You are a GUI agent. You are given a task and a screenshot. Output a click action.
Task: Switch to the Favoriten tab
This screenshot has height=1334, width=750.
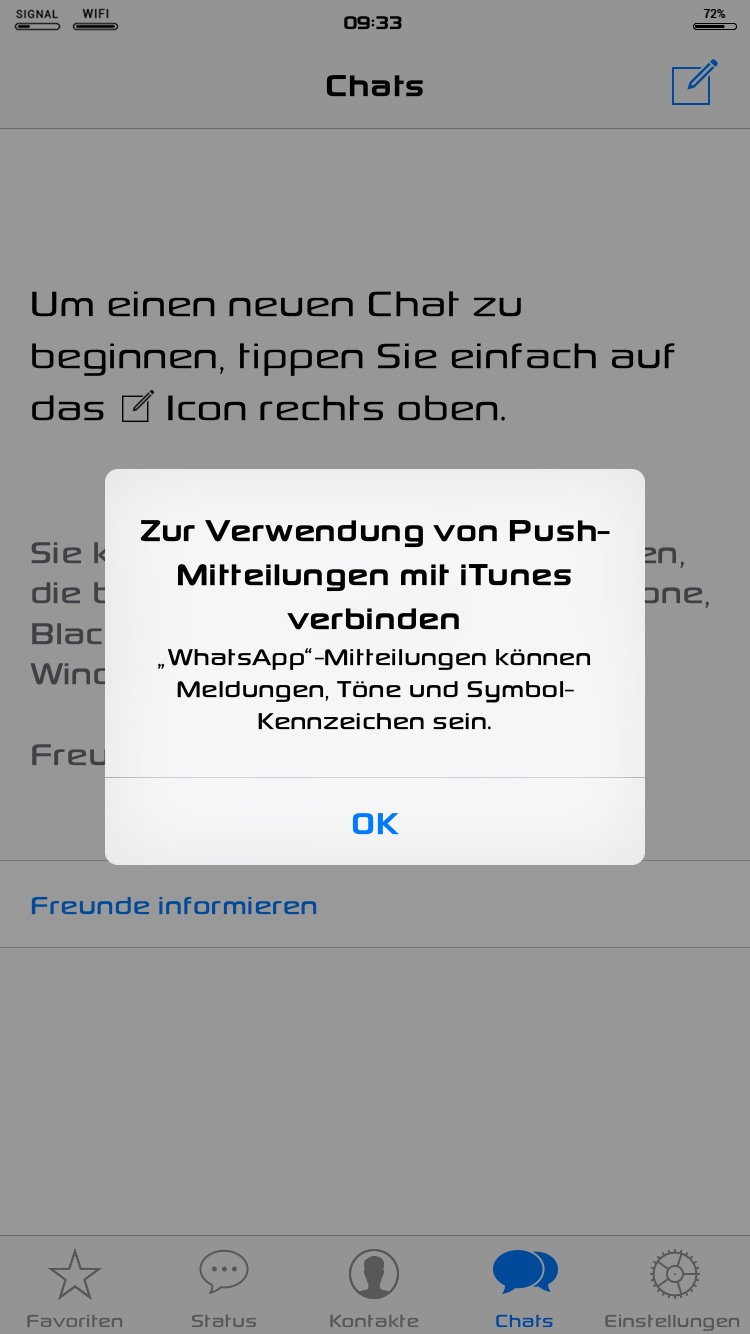click(75, 1286)
